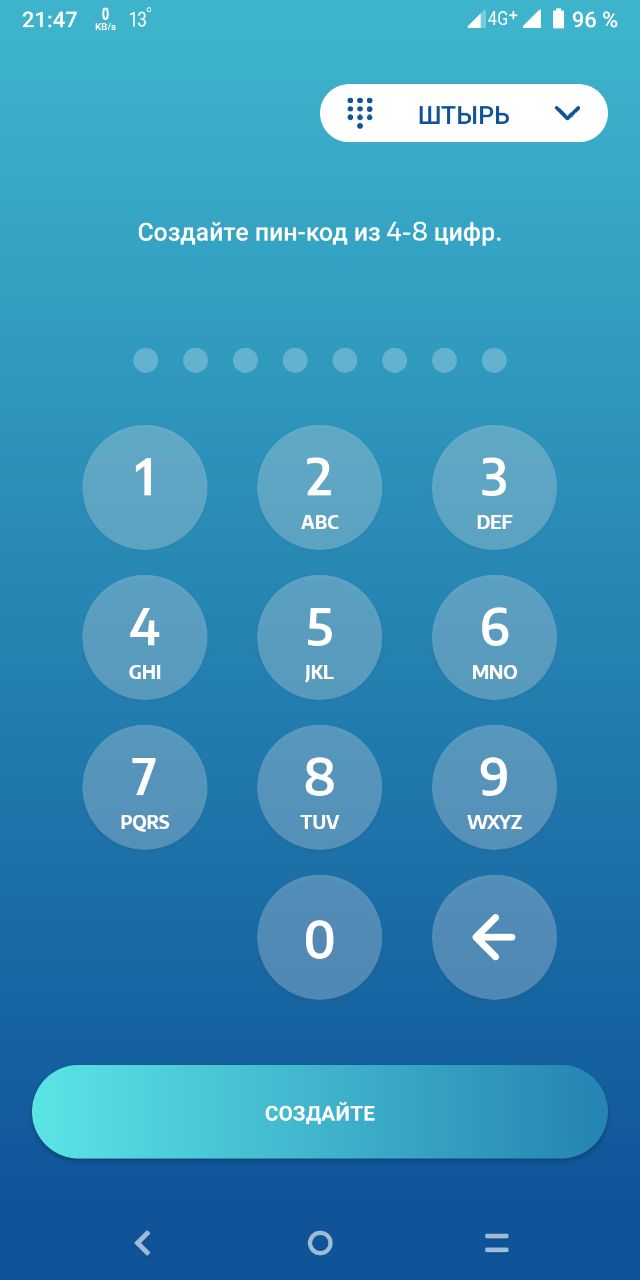This screenshot has height=1280, width=640.
Task: Go back using the system back button
Action: (143, 1243)
